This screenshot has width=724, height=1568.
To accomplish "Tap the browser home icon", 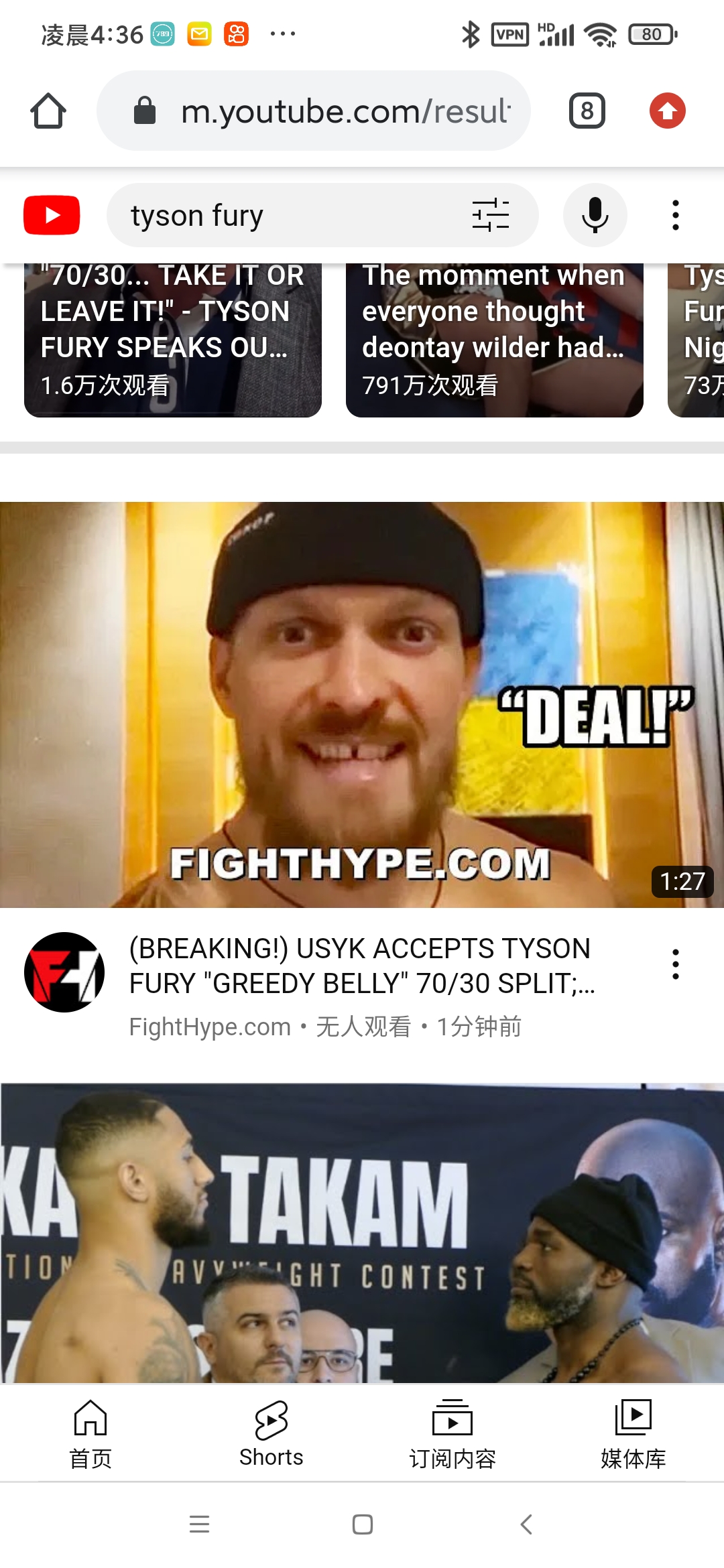I will 48,111.
